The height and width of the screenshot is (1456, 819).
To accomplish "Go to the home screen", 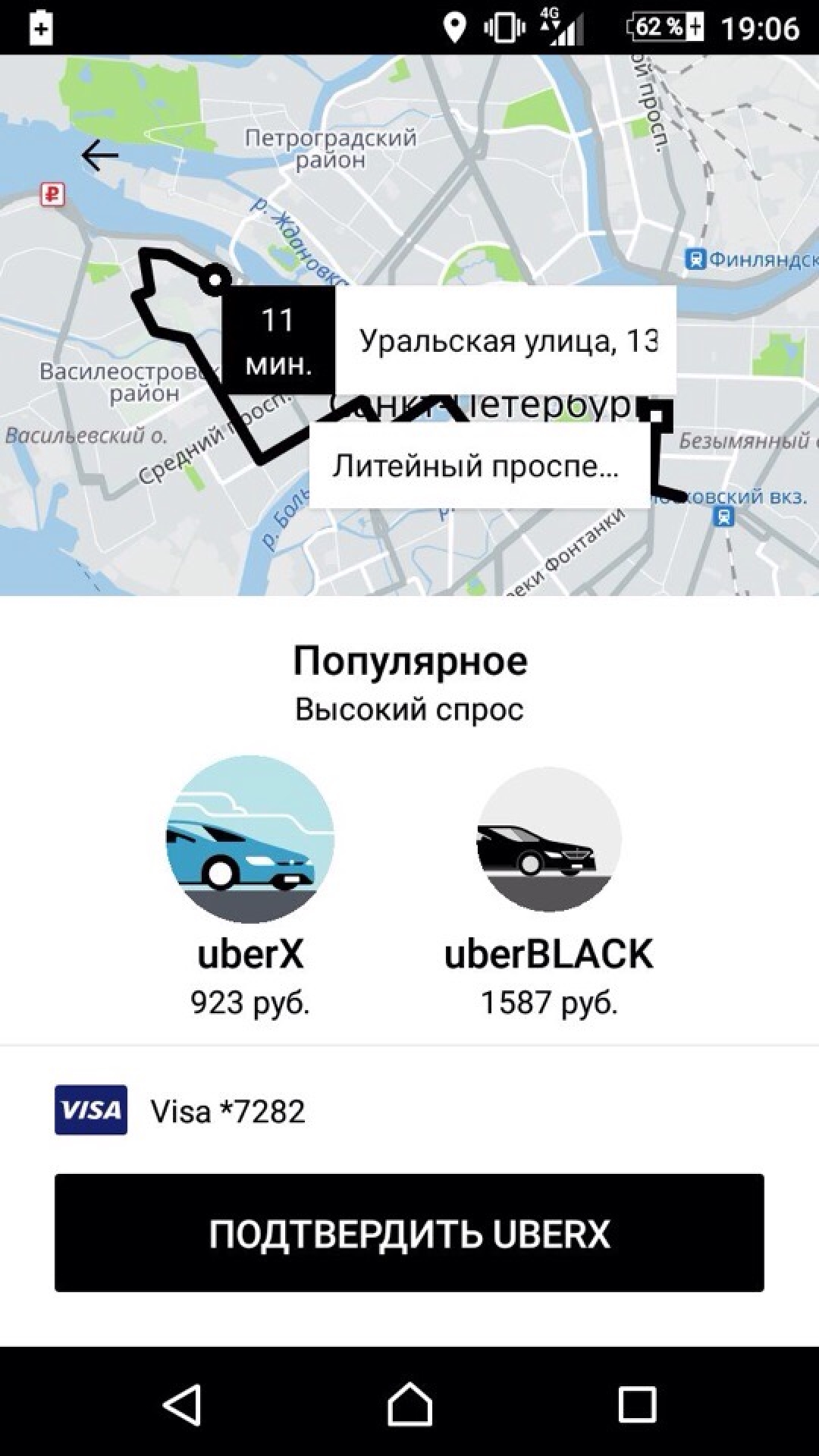I will tap(409, 1403).
